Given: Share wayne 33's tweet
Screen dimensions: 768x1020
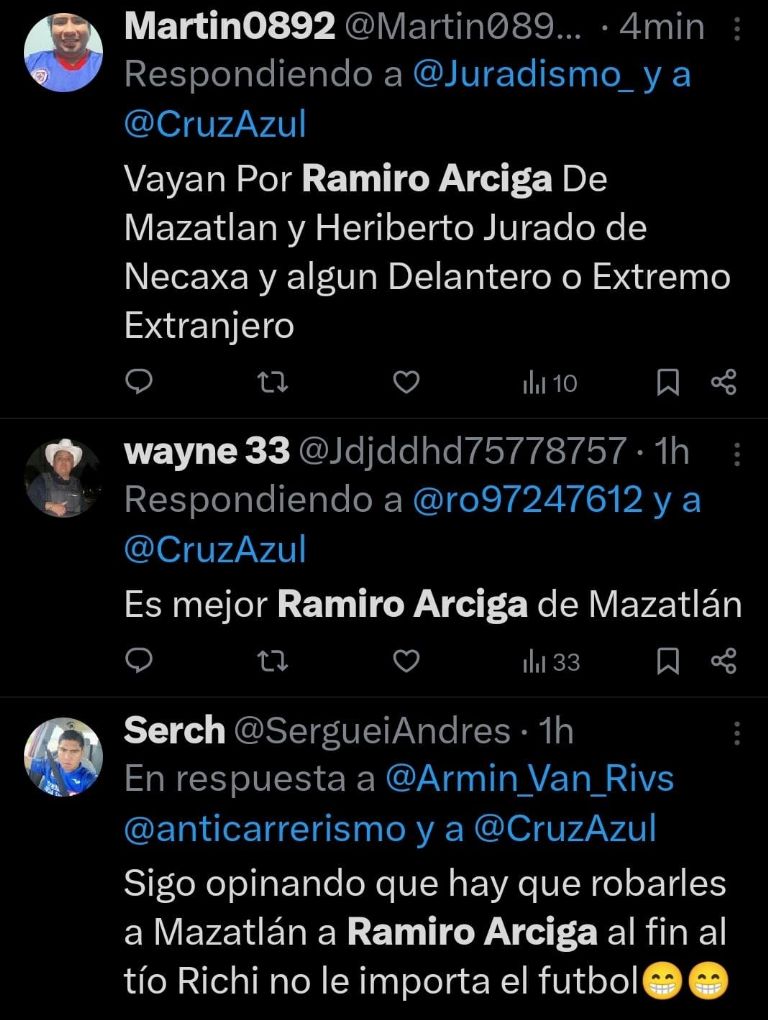Looking at the screenshot, I should (723, 660).
